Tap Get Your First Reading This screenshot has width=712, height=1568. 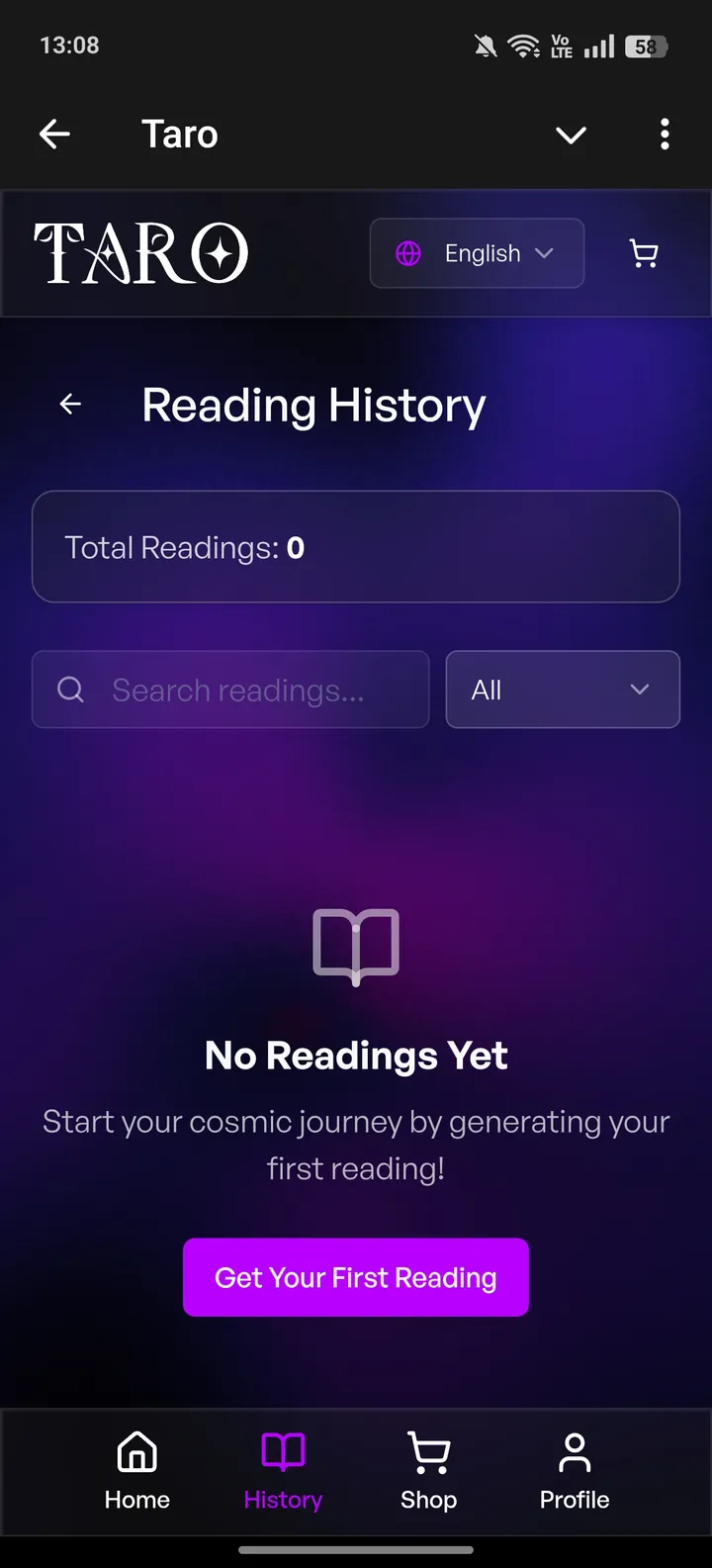pyautogui.click(x=355, y=1277)
